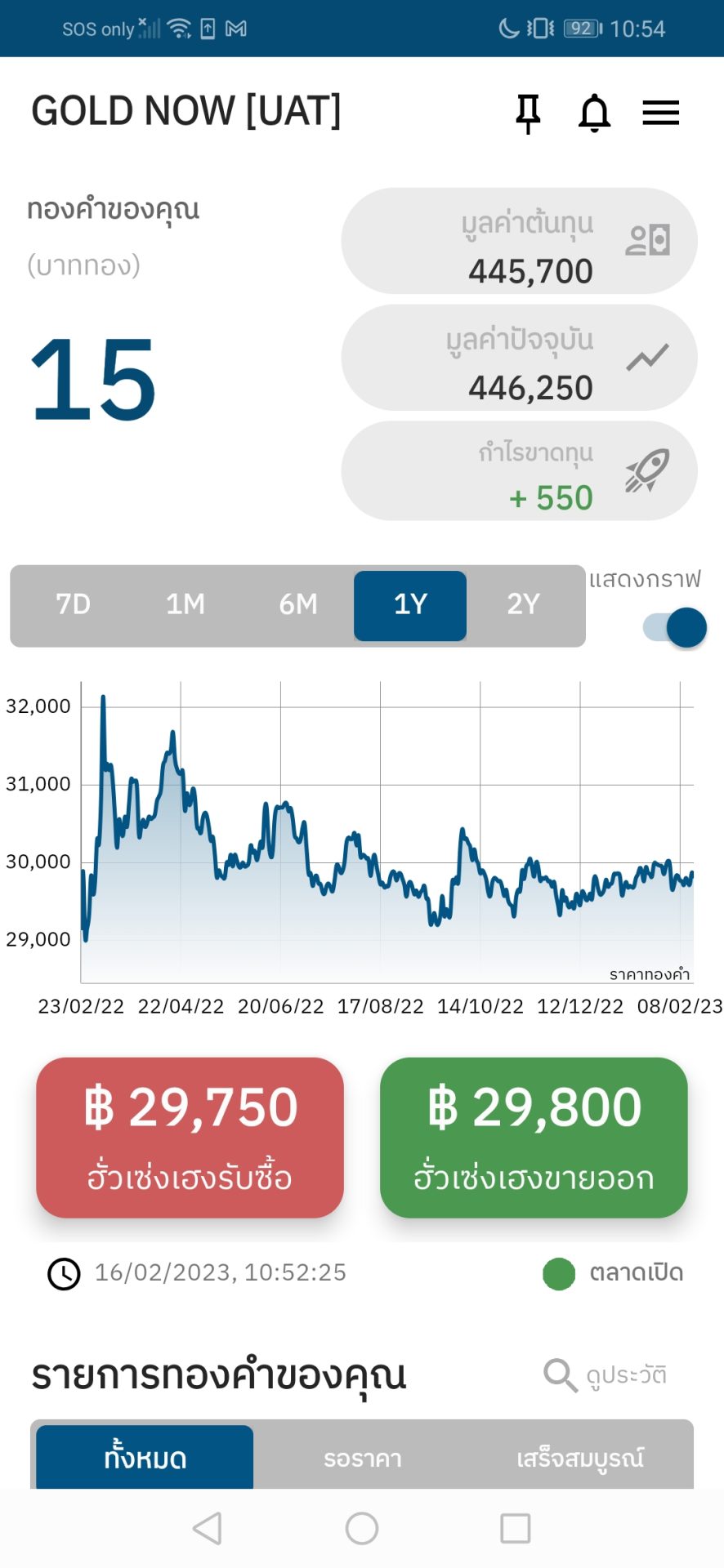The width and height of the screenshot is (724, 1568).
Task: Tap the green ฮั่วเซ่งเฮงขายออก 29,800 button
Action: (534, 1137)
